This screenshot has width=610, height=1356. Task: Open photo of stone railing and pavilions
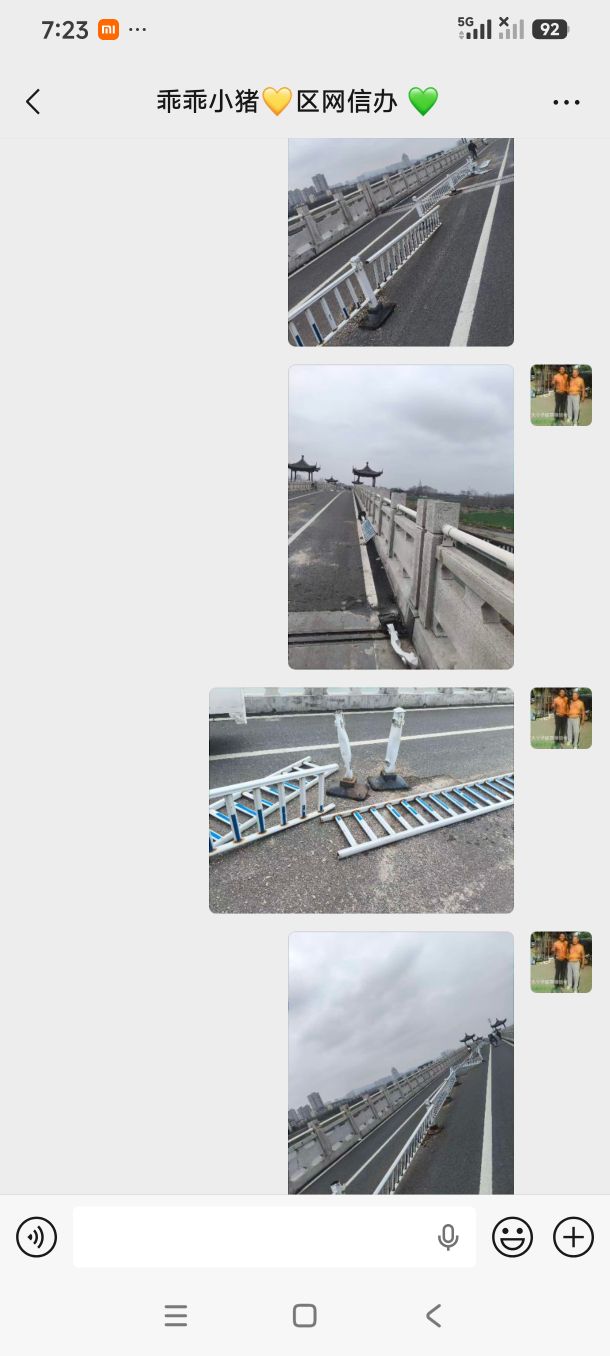[400, 516]
